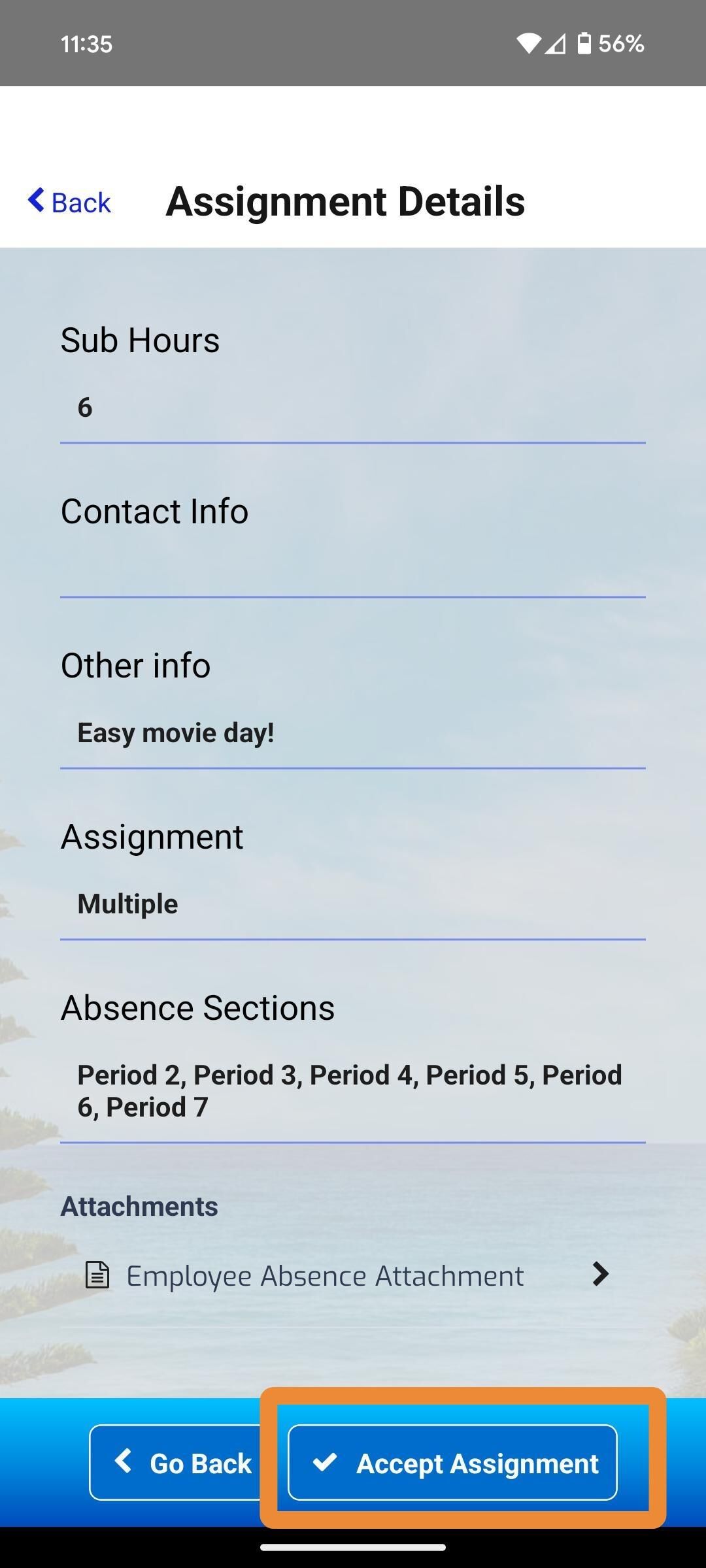706x1568 pixels.
Task: Accept the assignment
Action: (x=452, y=1463)
